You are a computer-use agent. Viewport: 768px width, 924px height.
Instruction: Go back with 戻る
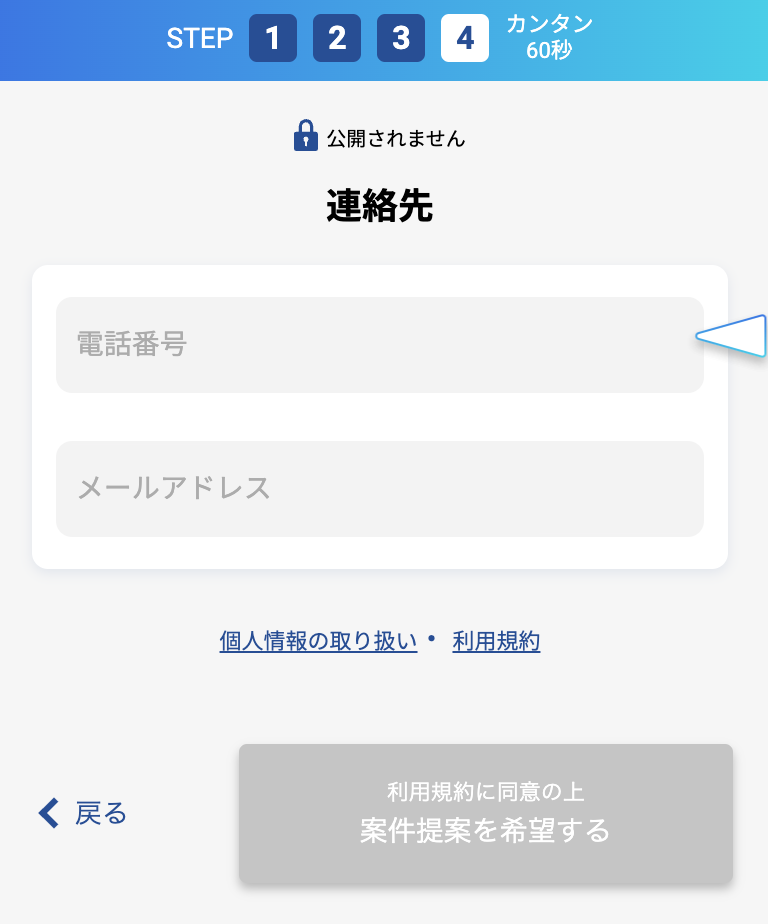coord(84,813)
